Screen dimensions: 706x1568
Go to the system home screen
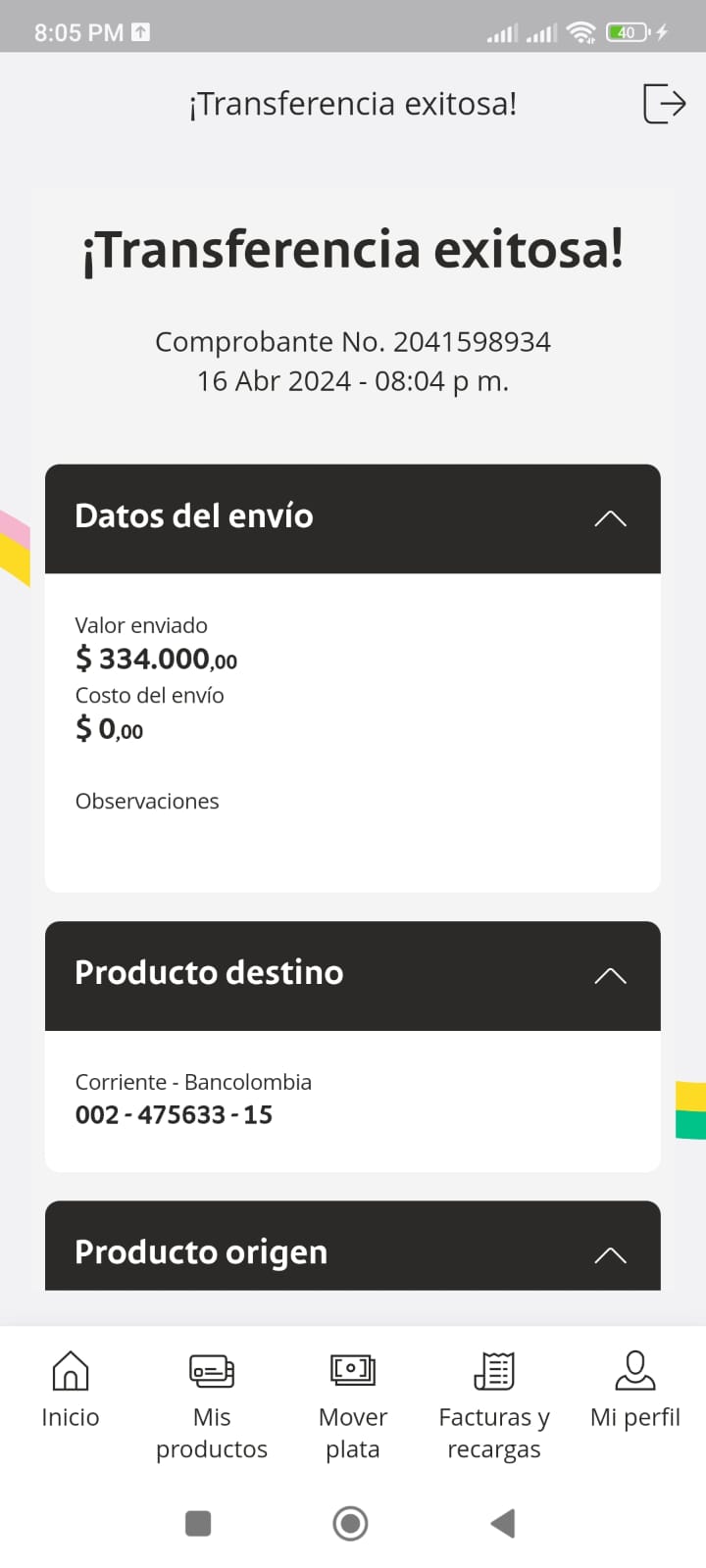(351, 1523)
